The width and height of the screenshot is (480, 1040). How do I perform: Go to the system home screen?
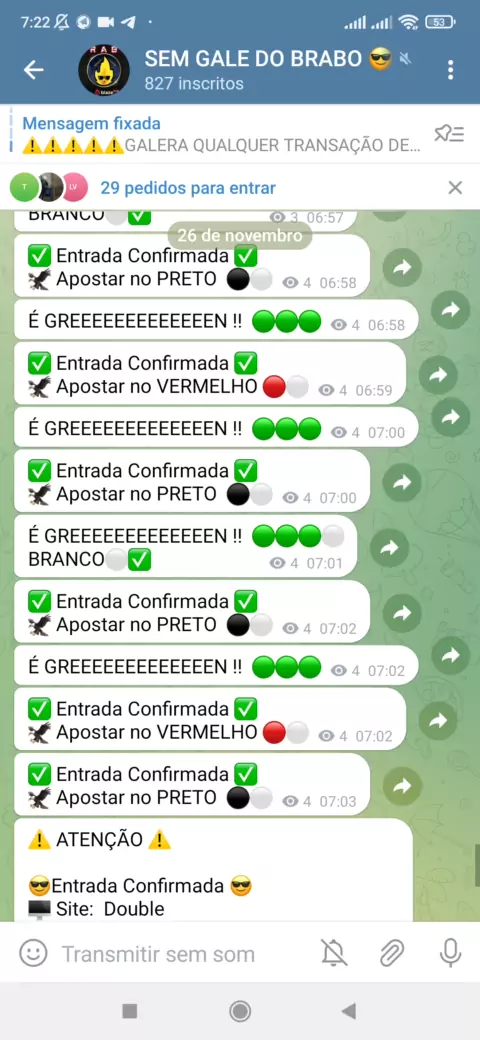click(240, 1011)
